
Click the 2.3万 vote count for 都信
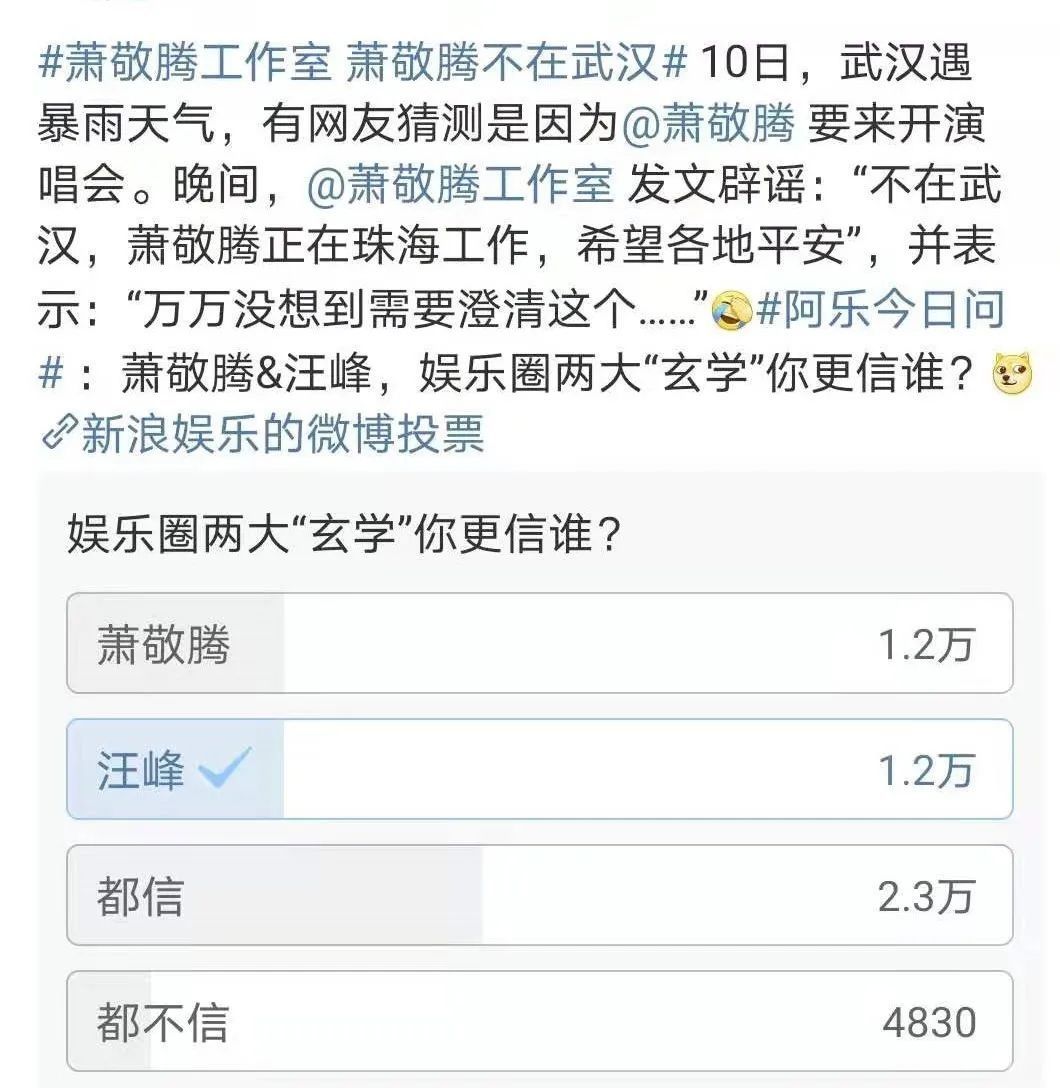tap(926, 895)
